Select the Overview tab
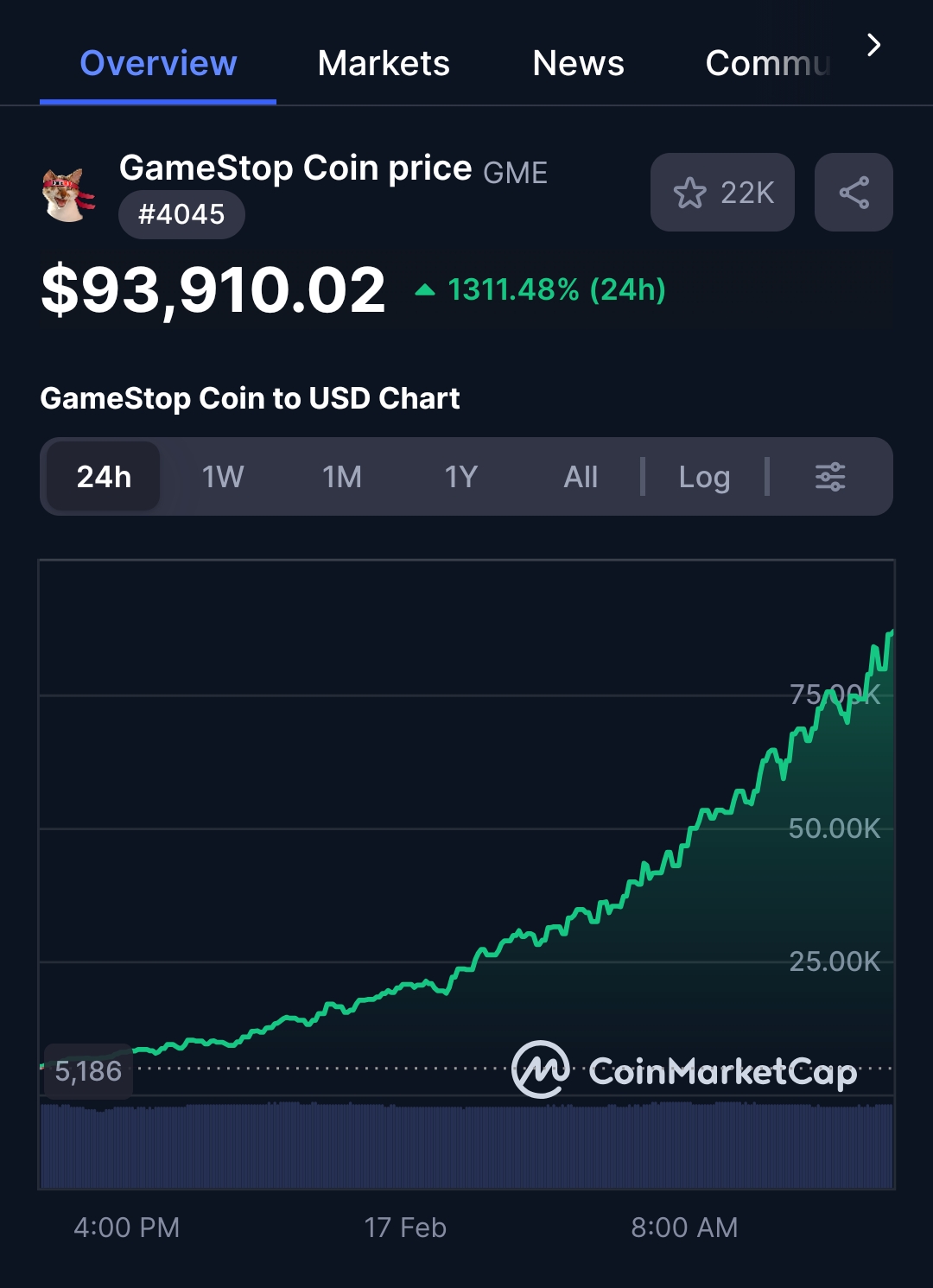933x1288 pixels. click(158, 63)
